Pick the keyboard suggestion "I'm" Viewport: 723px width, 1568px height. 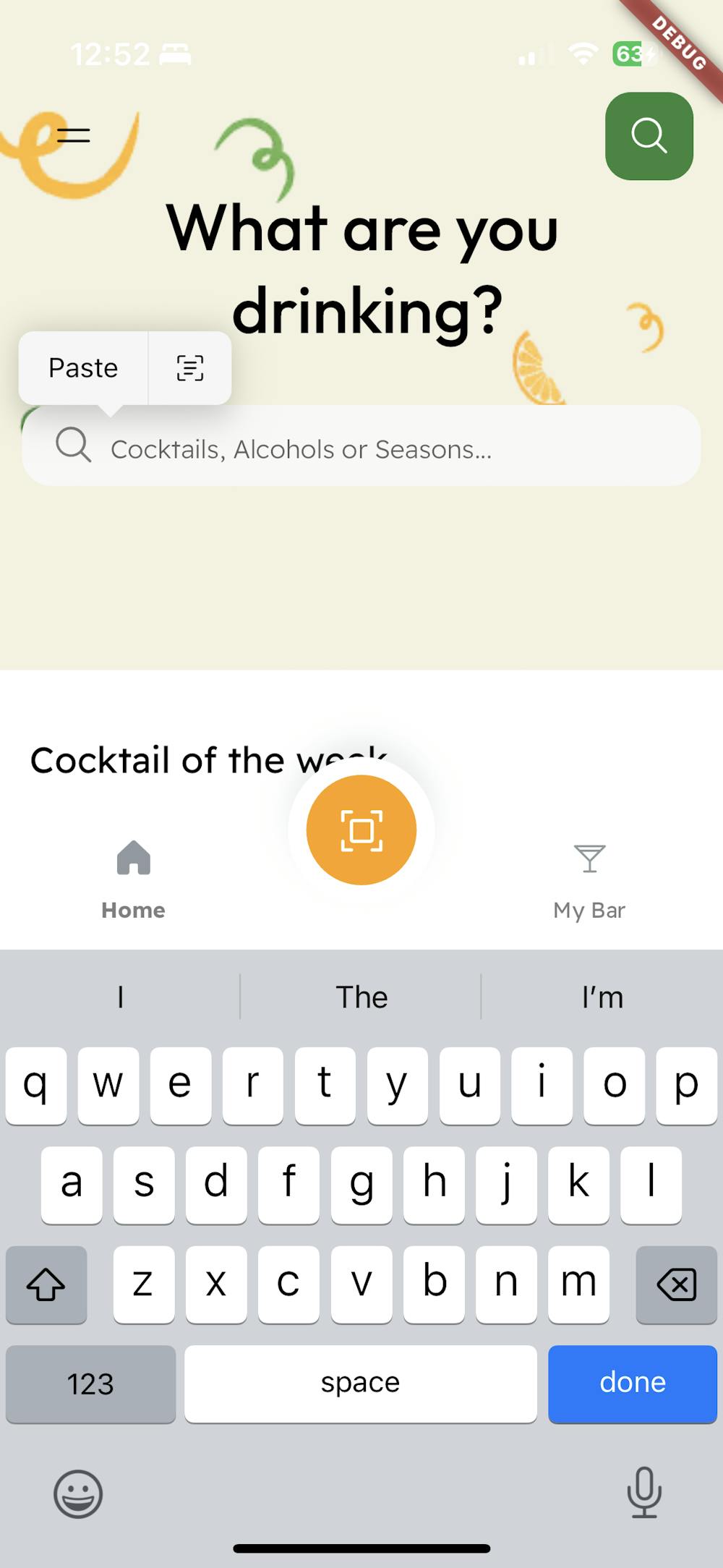[602, 997]
